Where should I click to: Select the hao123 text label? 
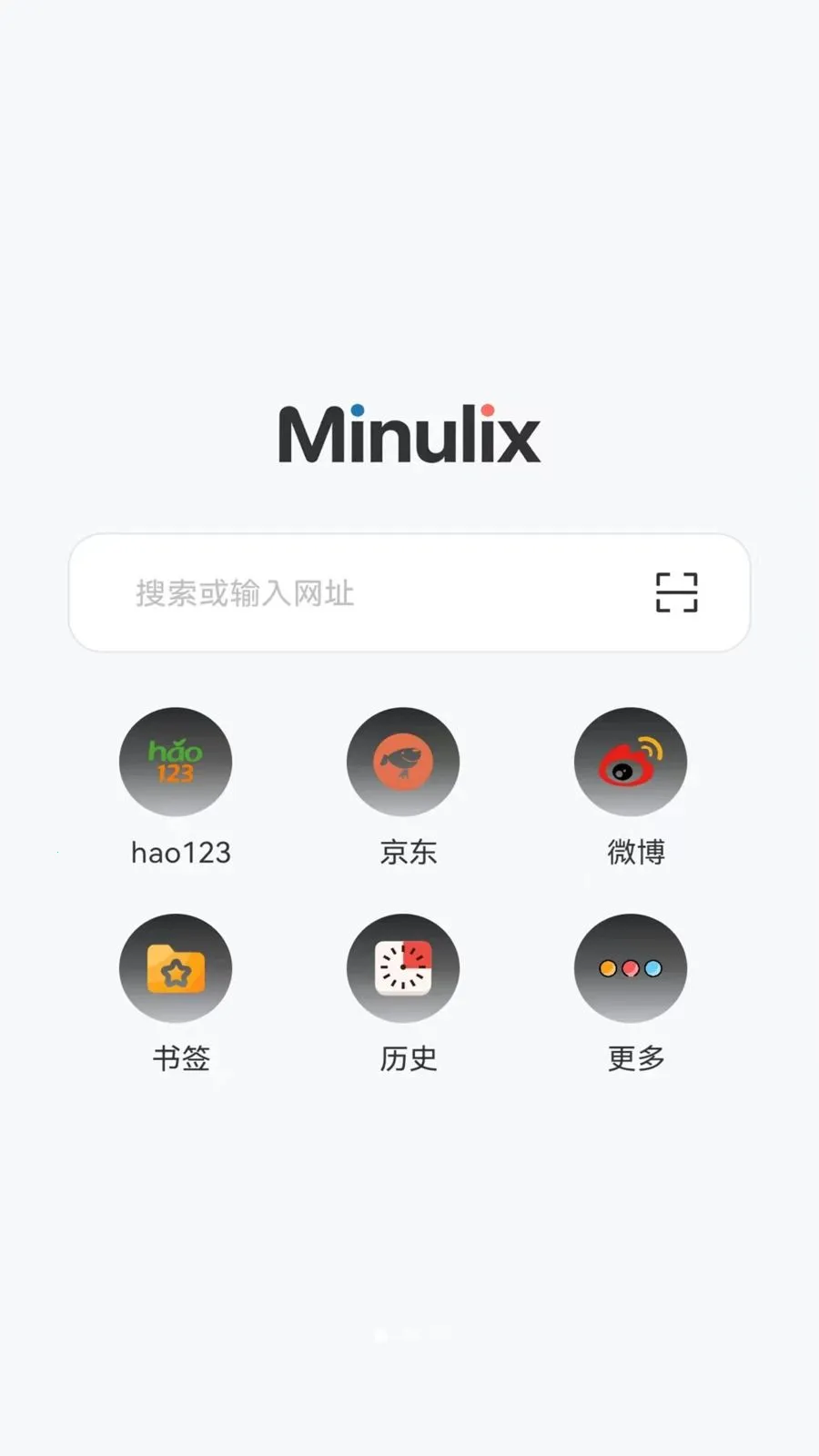pyautogui.click(x=180, y=853)
